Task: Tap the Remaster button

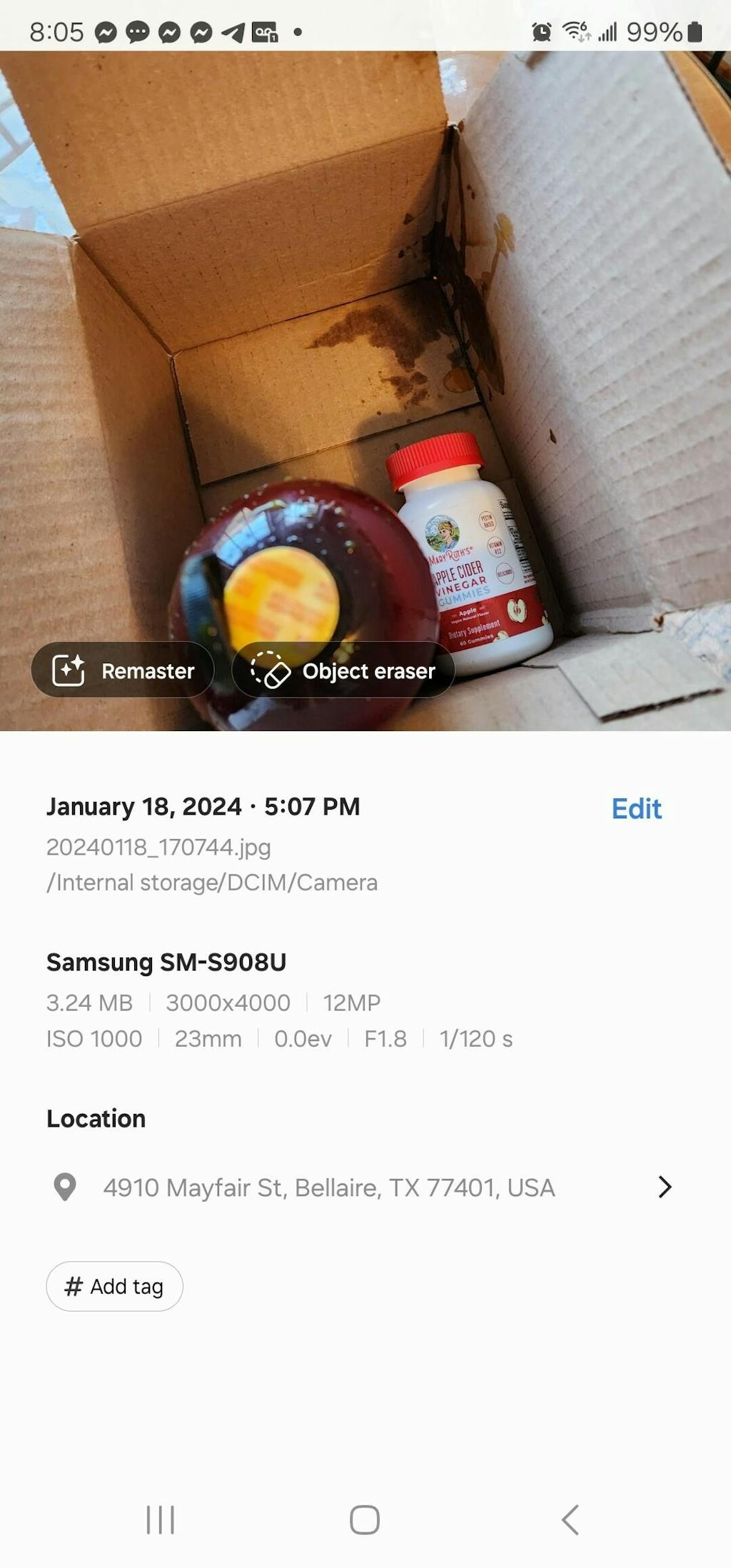Action: pos(123,670)
